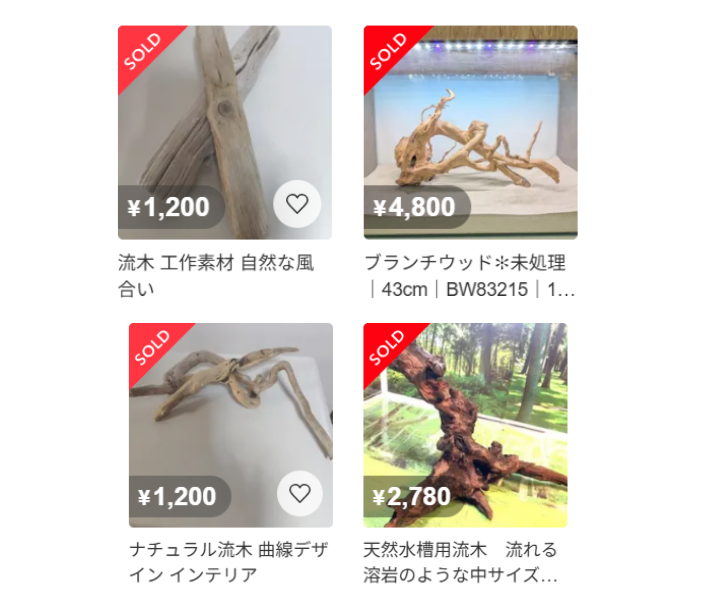Like the 流木 工作素材 item with the heart
720x612 pixels.
point(297,204)
